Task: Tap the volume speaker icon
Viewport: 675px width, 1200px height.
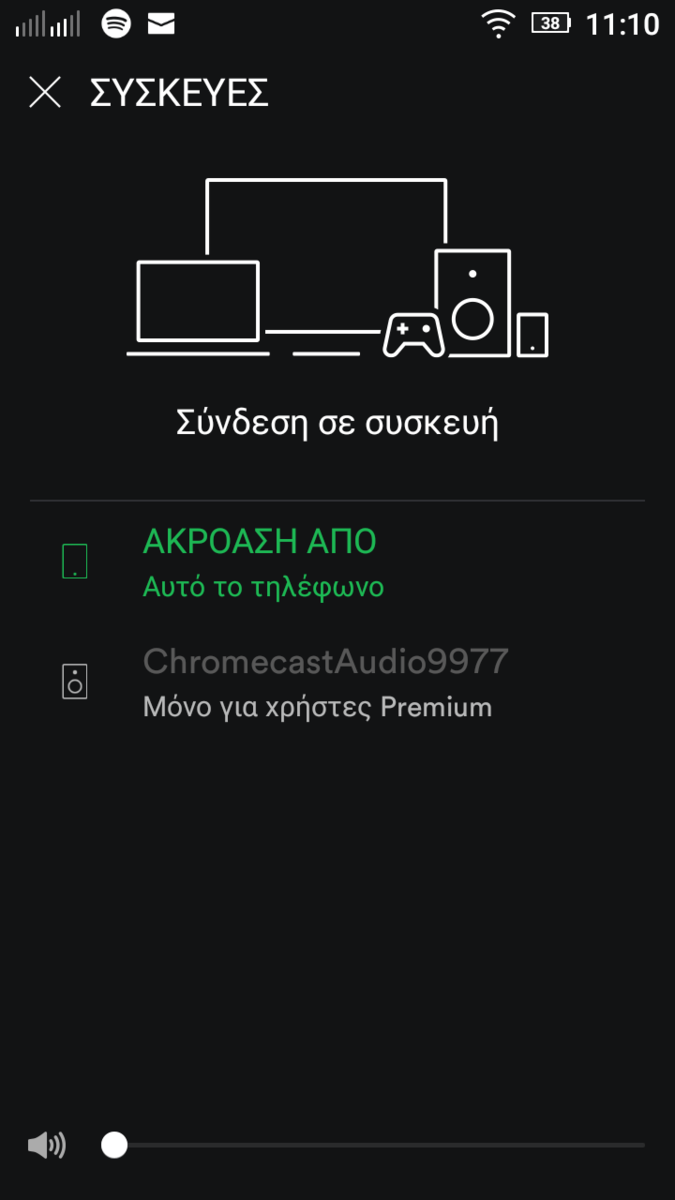Action: pos(46,1145)
